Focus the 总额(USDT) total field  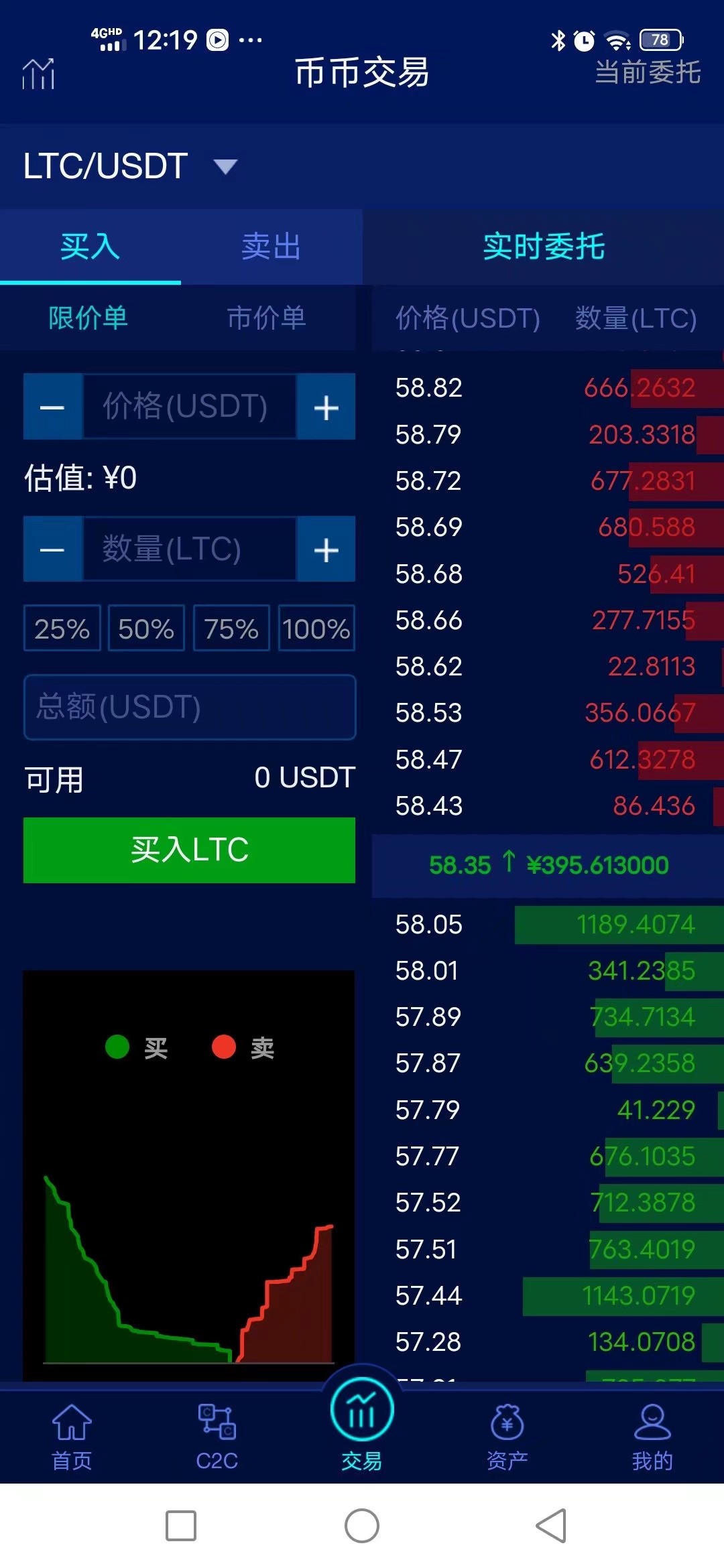190,707
